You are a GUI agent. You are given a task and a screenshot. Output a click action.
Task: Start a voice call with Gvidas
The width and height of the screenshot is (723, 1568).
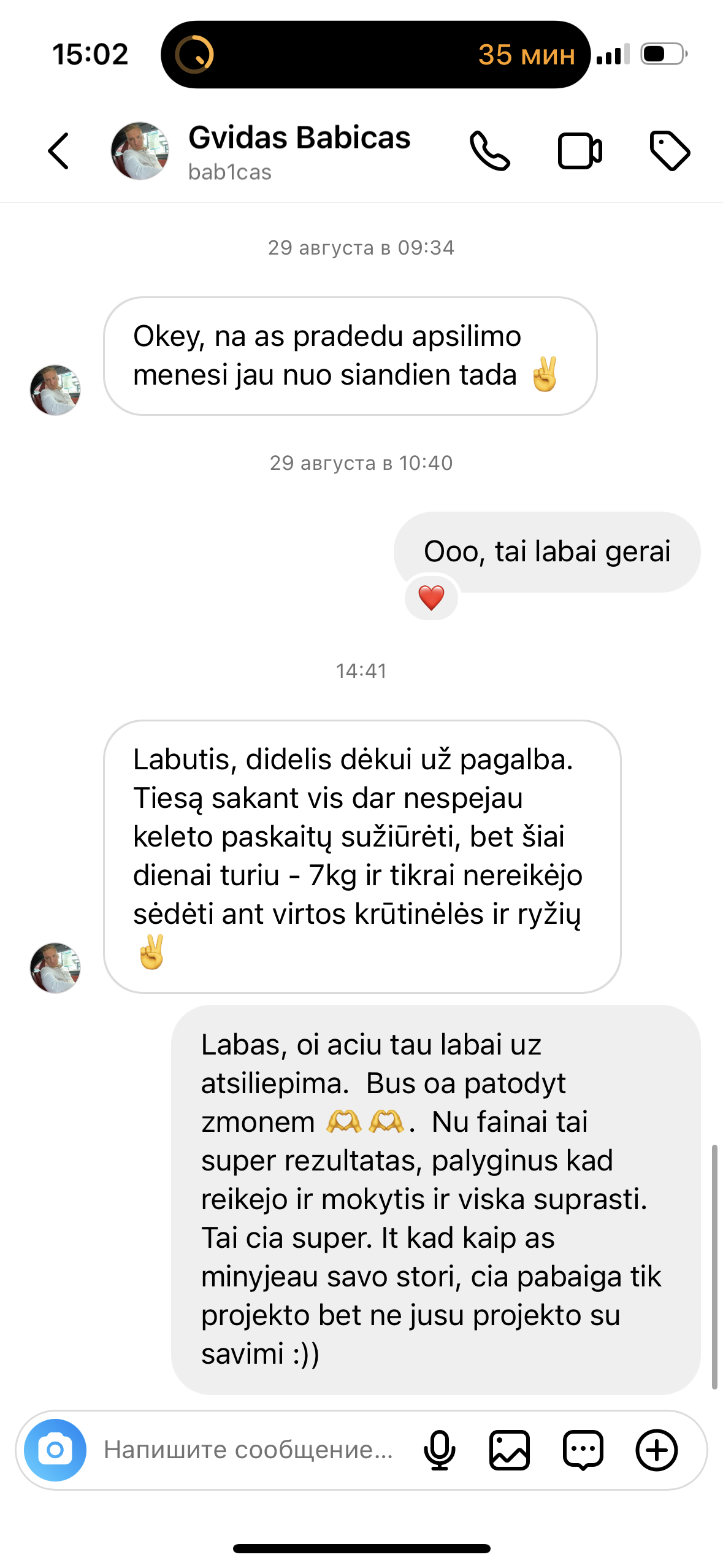point(489,151)
